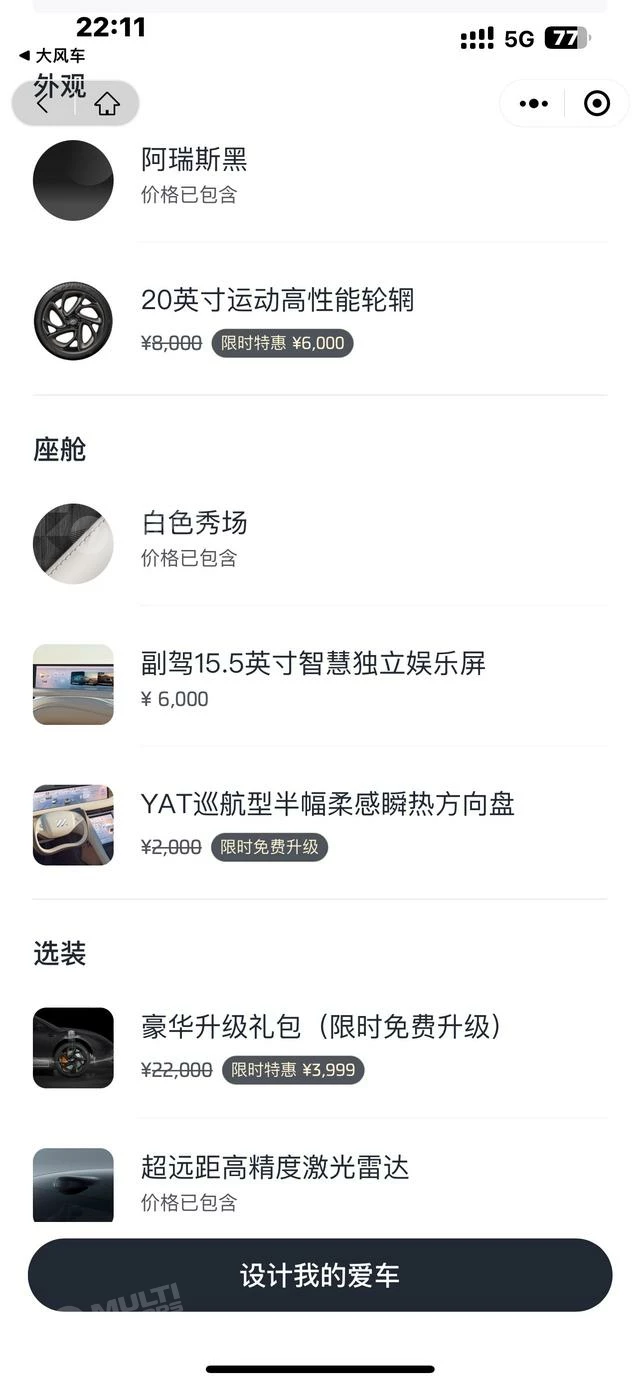This screenshot has width=640, height=1385.
Task: Go back using the top-left arrow
Action: 43,103
